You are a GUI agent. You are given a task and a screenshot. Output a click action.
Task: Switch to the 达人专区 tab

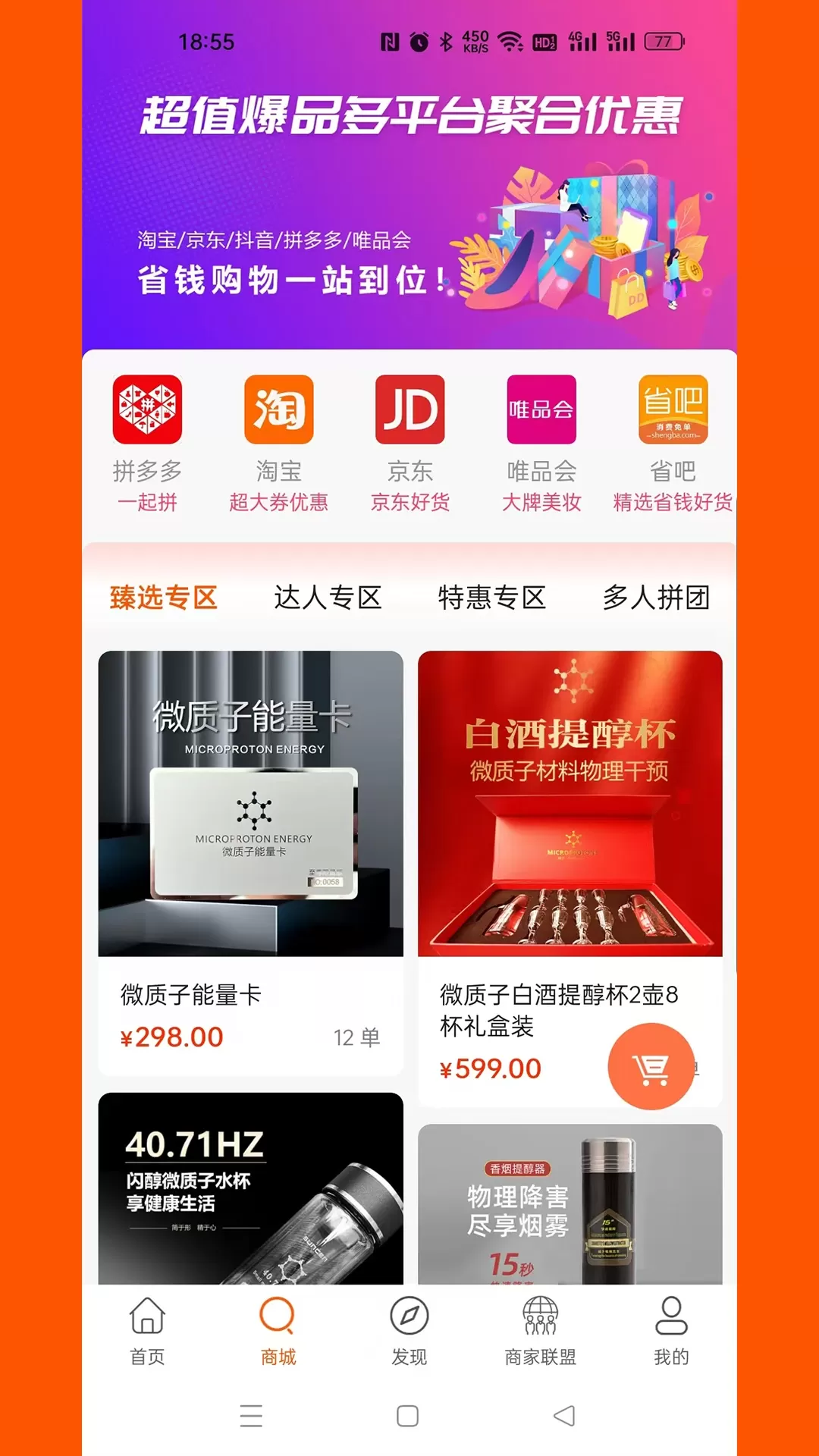[328, 598]
